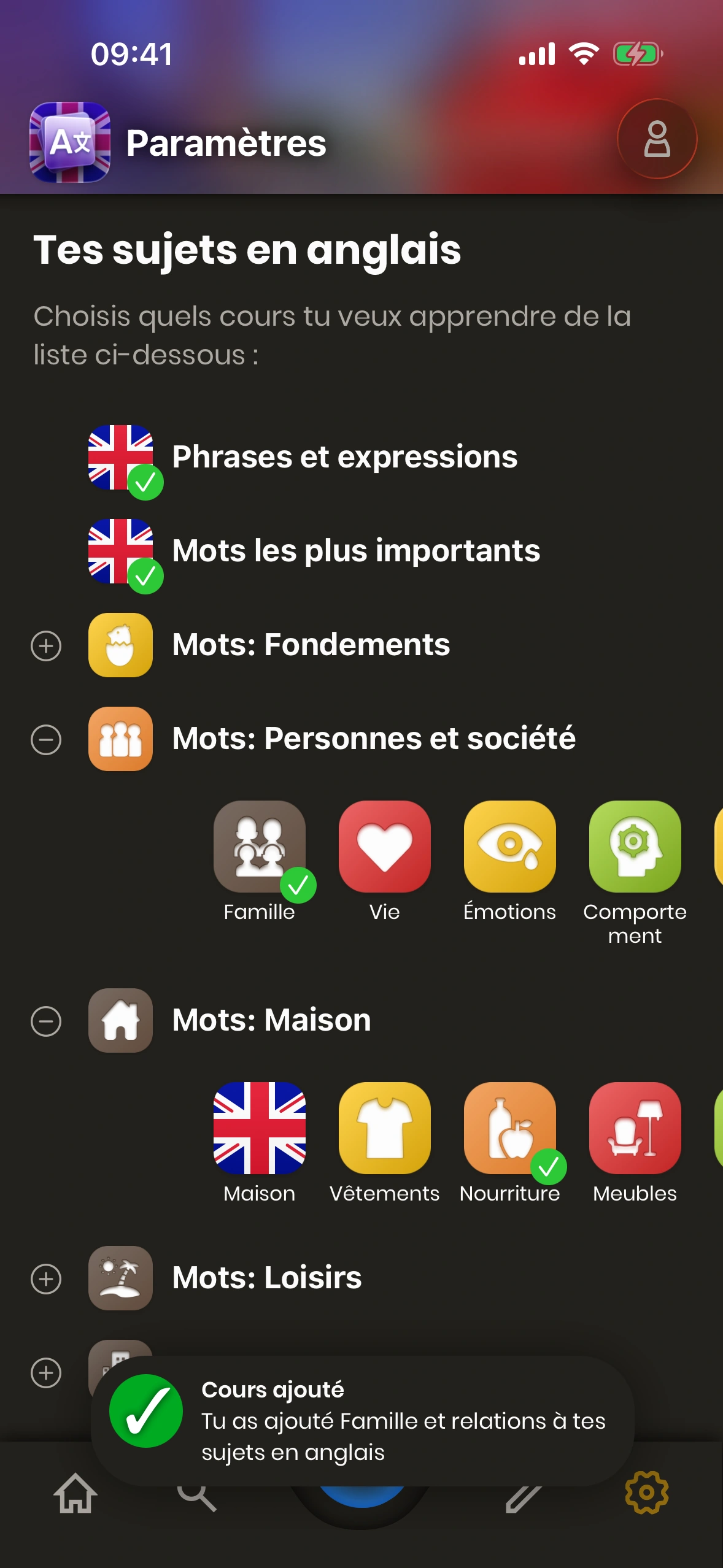The width and height of the screenshot is (723, 1568).
Task: Toggle the Mots les plus importants course
Action: 121,551
